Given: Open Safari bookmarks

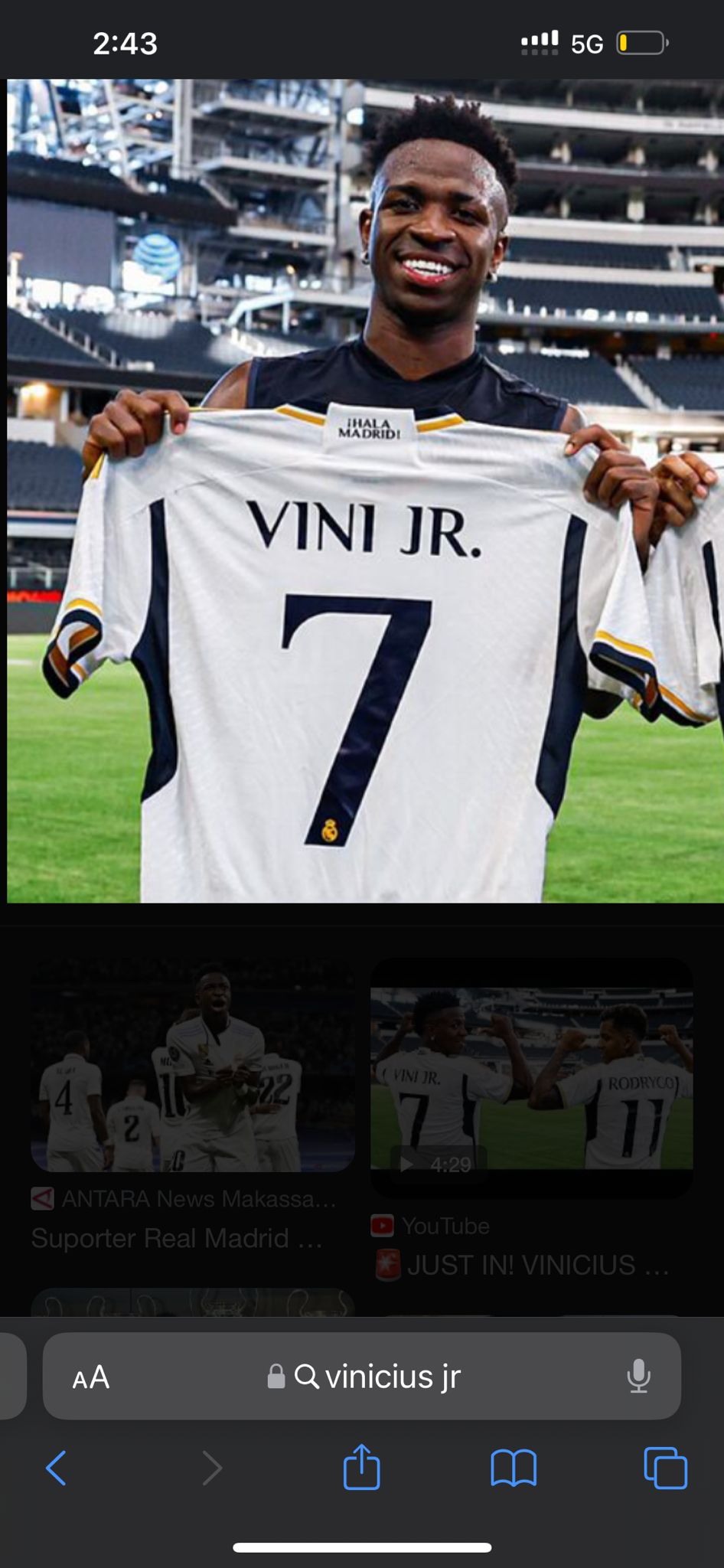Looking at the screenshot, I should tap(514, 1468).
